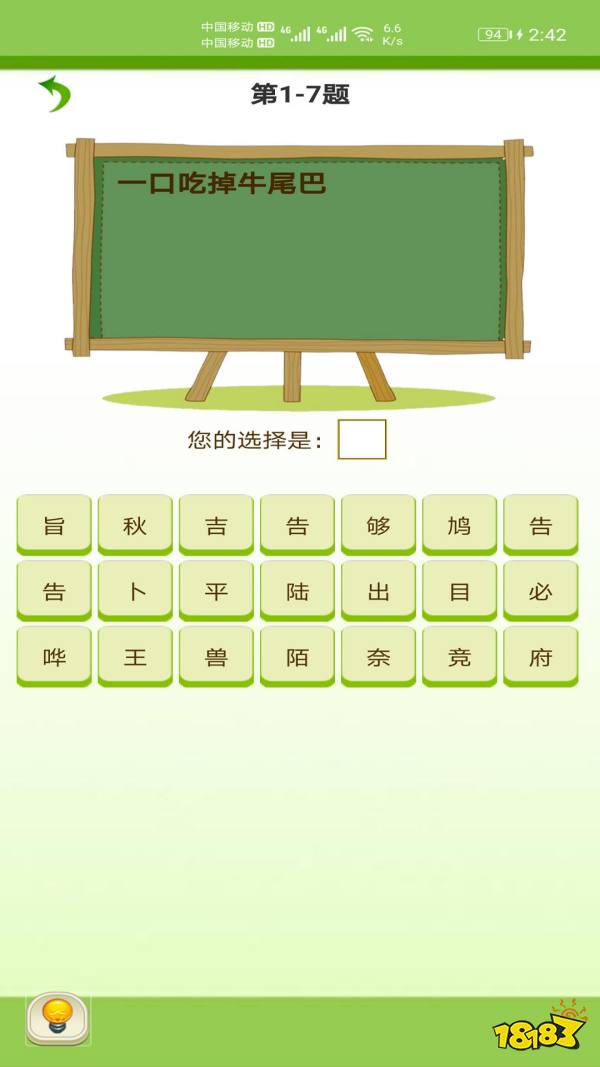Select the character 旨
Viewport: 600px width, 1067px height.
(54, 525)
